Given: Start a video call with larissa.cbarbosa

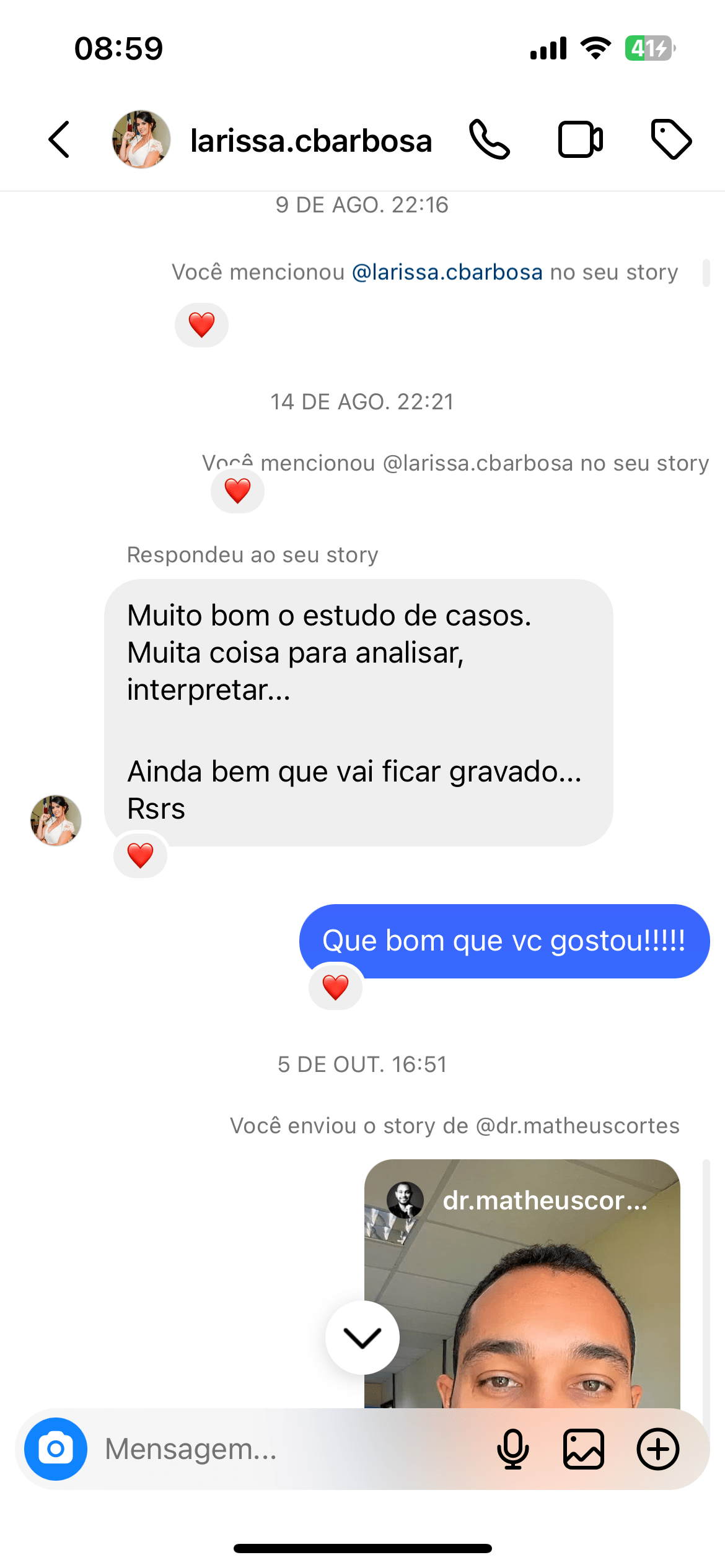Looking at the screenshot, I should (x=580, y=139).
